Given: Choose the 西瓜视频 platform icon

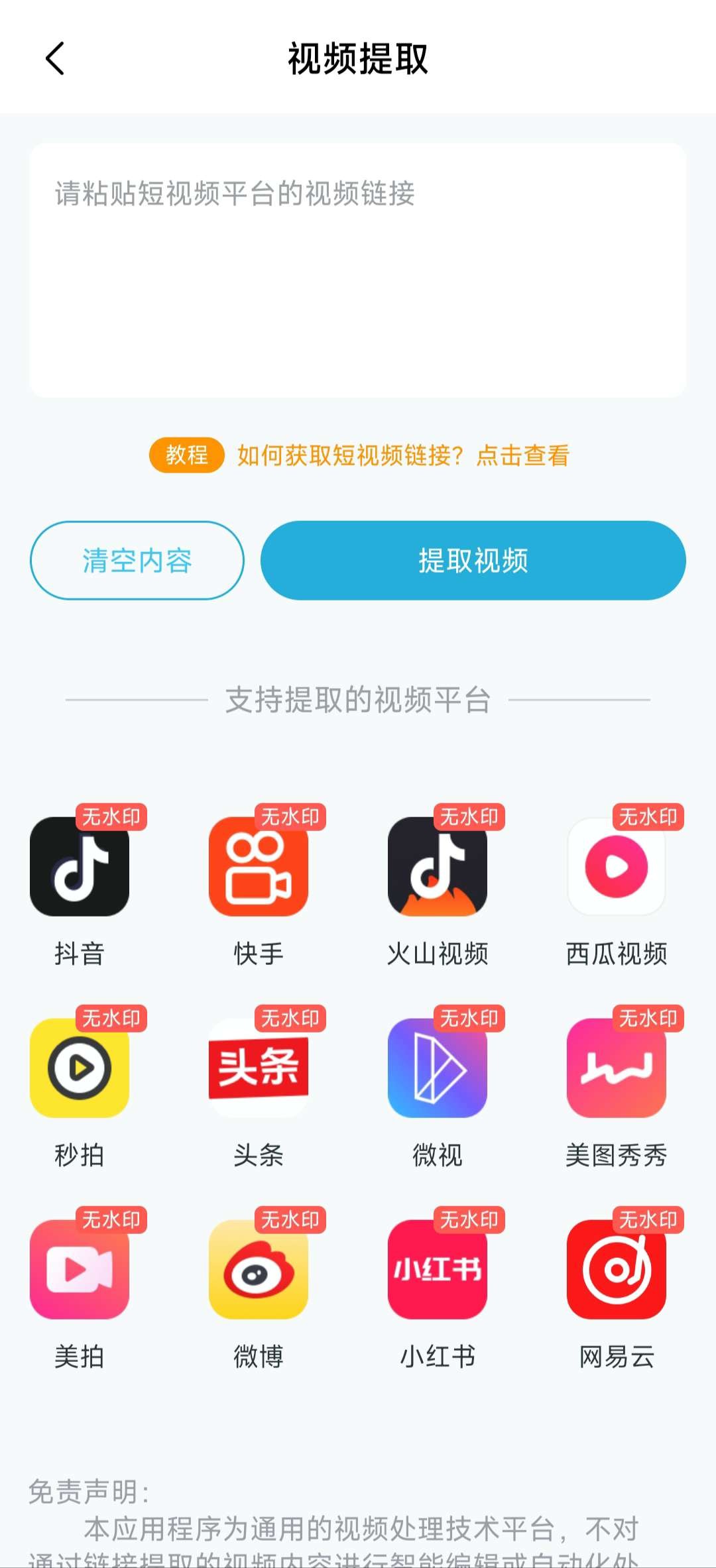Looking at the screenshot, I should pyautogui.click(x=617, y=867).
